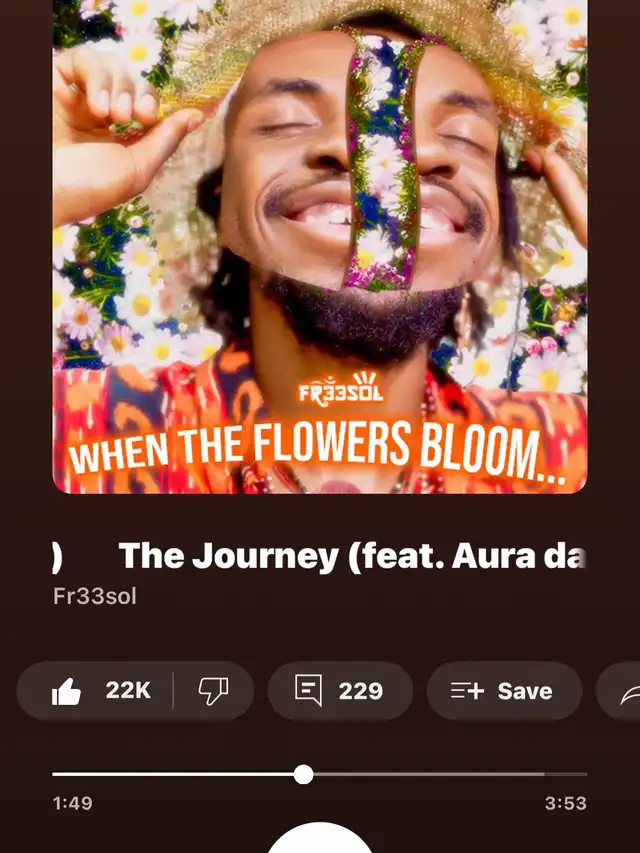Tap the play/pause button
The width and height of the screenshot is (640, 853).
coord(320,840)
